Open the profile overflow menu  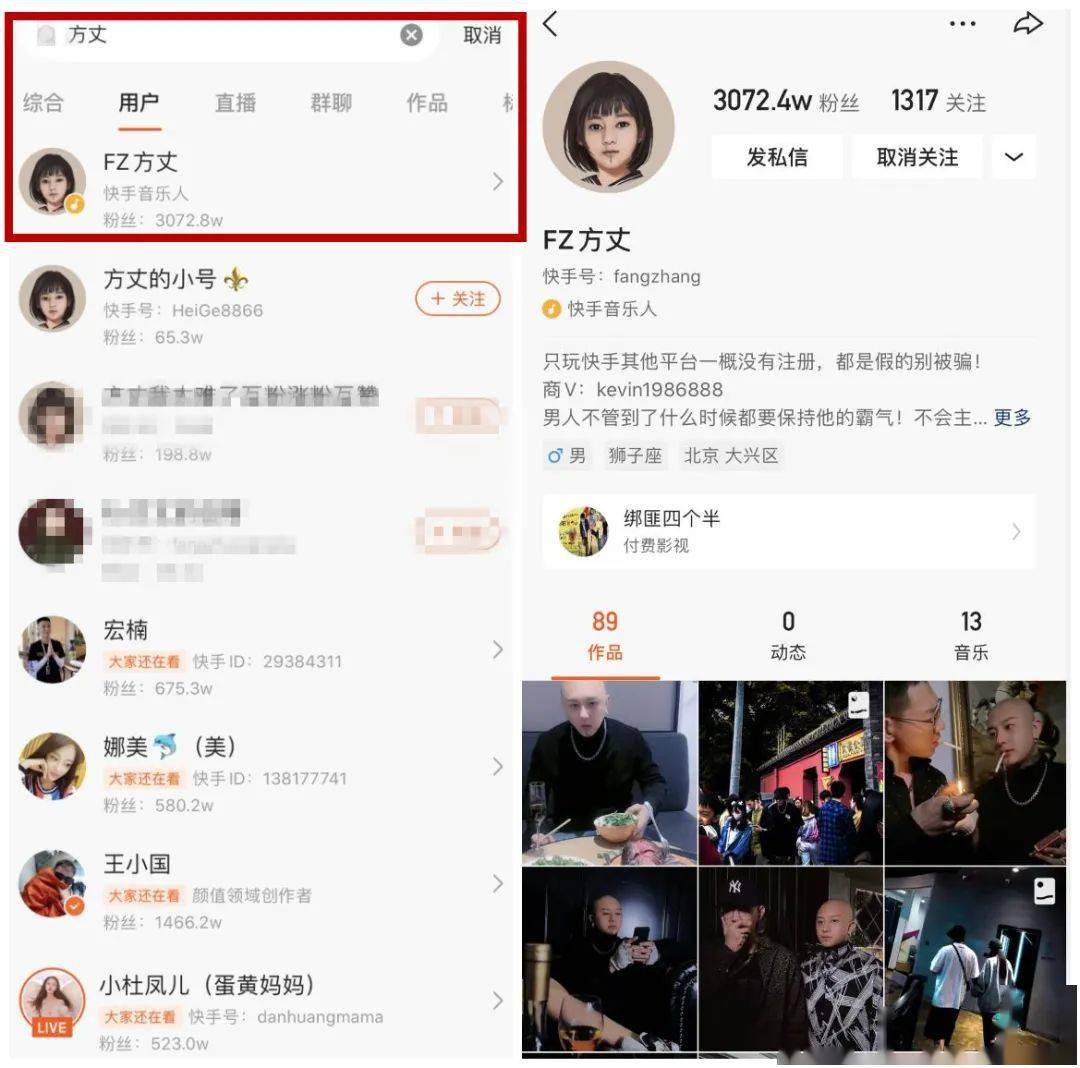click(x=962, y=25)
